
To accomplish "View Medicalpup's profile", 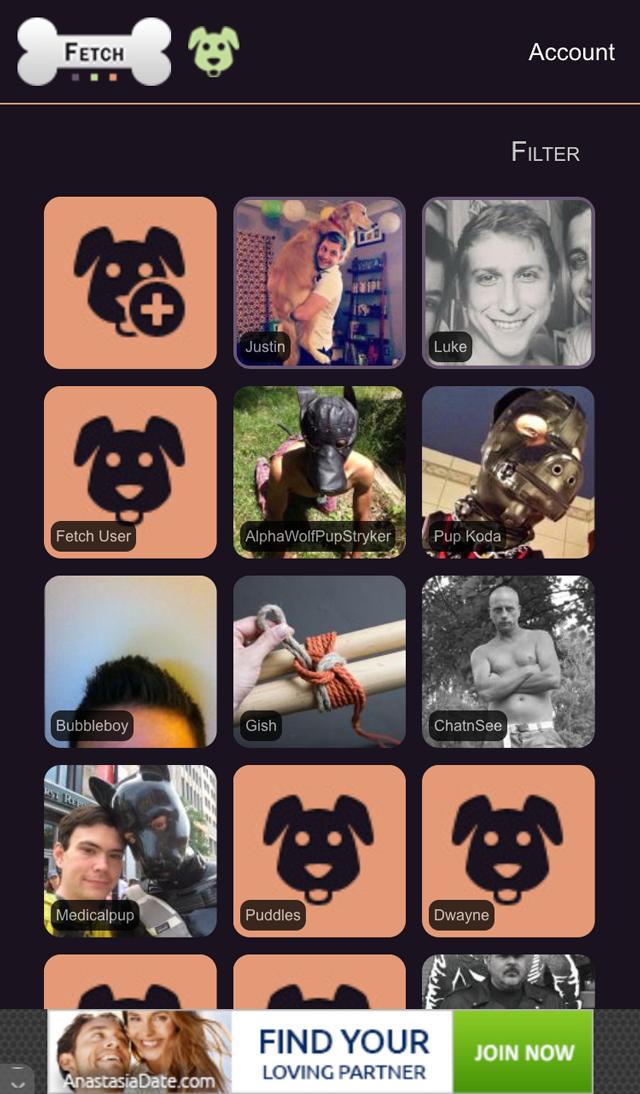I will point(130,851).
